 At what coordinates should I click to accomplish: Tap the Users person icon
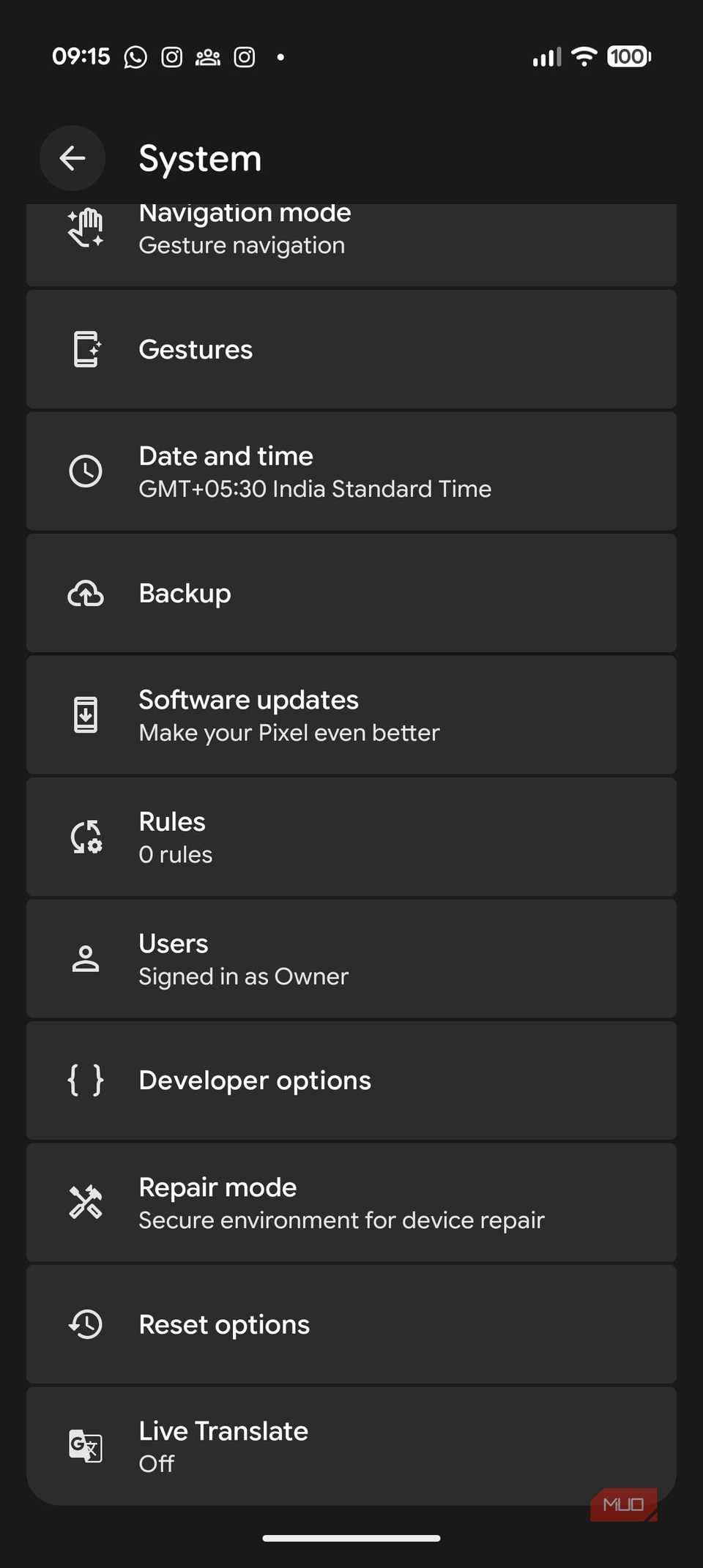click(86, 958)
